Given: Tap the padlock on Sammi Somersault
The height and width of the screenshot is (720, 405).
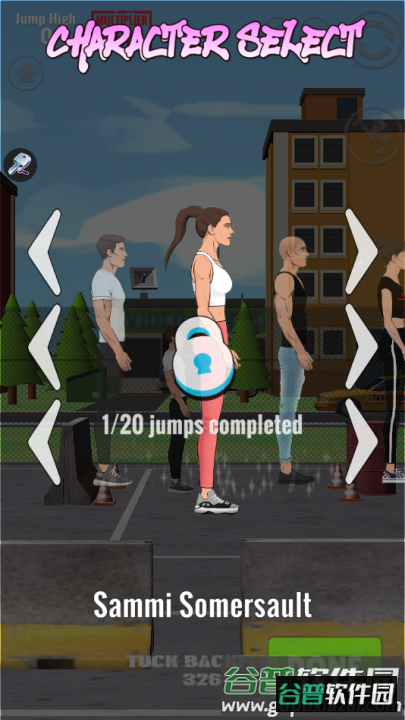Looking at the screenshot, I should point(203,357).
